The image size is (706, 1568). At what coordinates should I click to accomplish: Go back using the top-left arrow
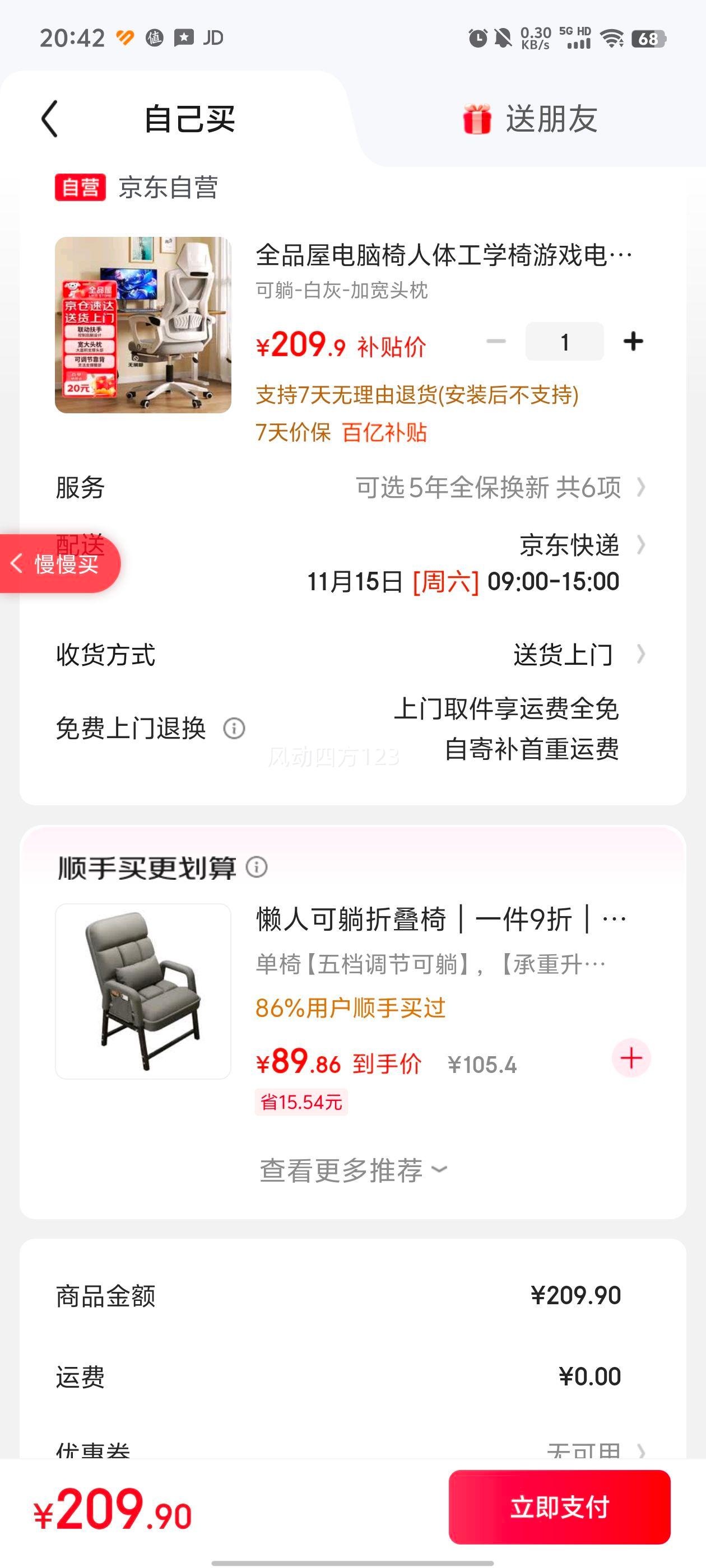click(50, 119)
